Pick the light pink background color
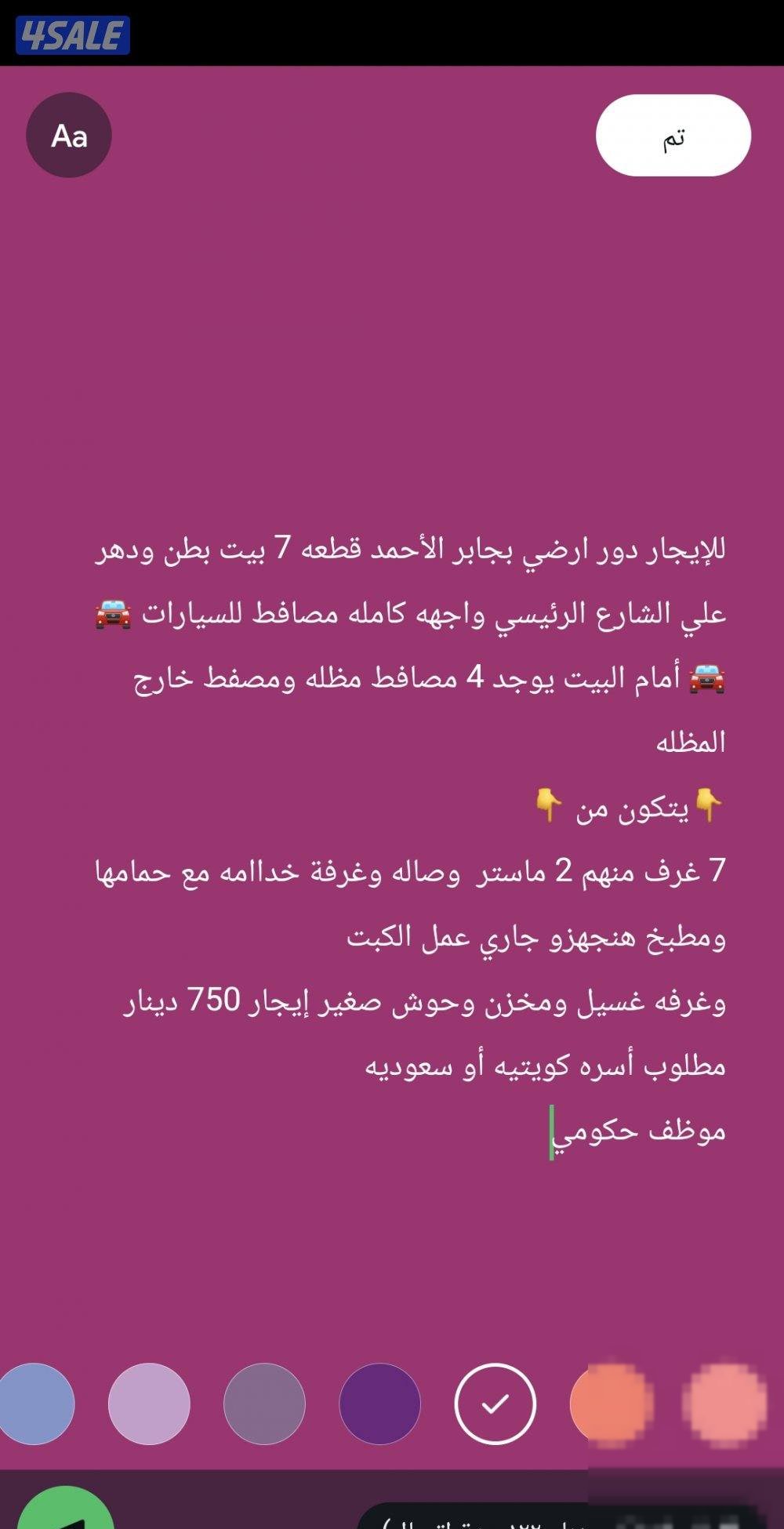This screenshot has height=1529, width=784. point(724,1404)
